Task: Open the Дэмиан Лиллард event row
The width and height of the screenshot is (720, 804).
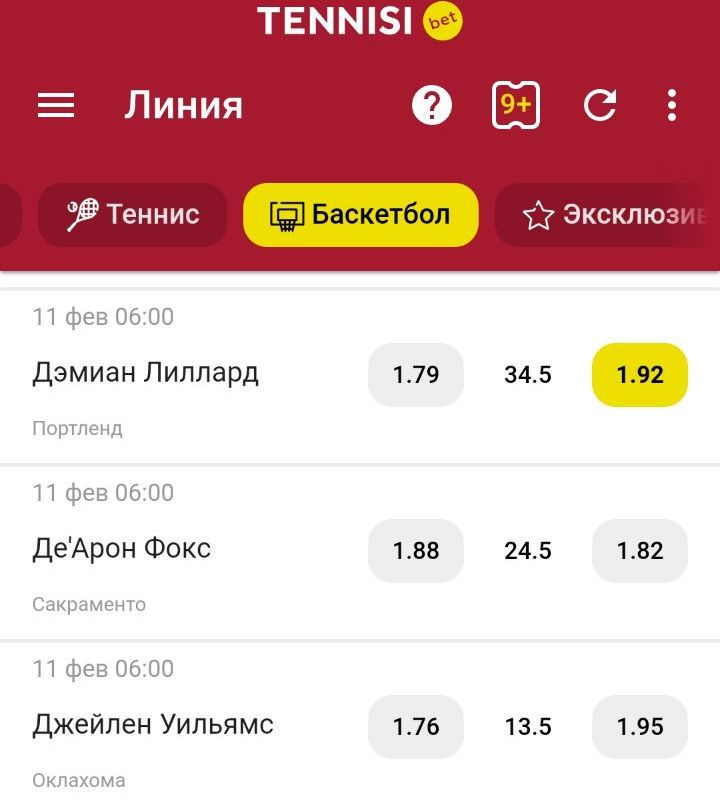Action: pyautogui.click(x=146, y=373)
